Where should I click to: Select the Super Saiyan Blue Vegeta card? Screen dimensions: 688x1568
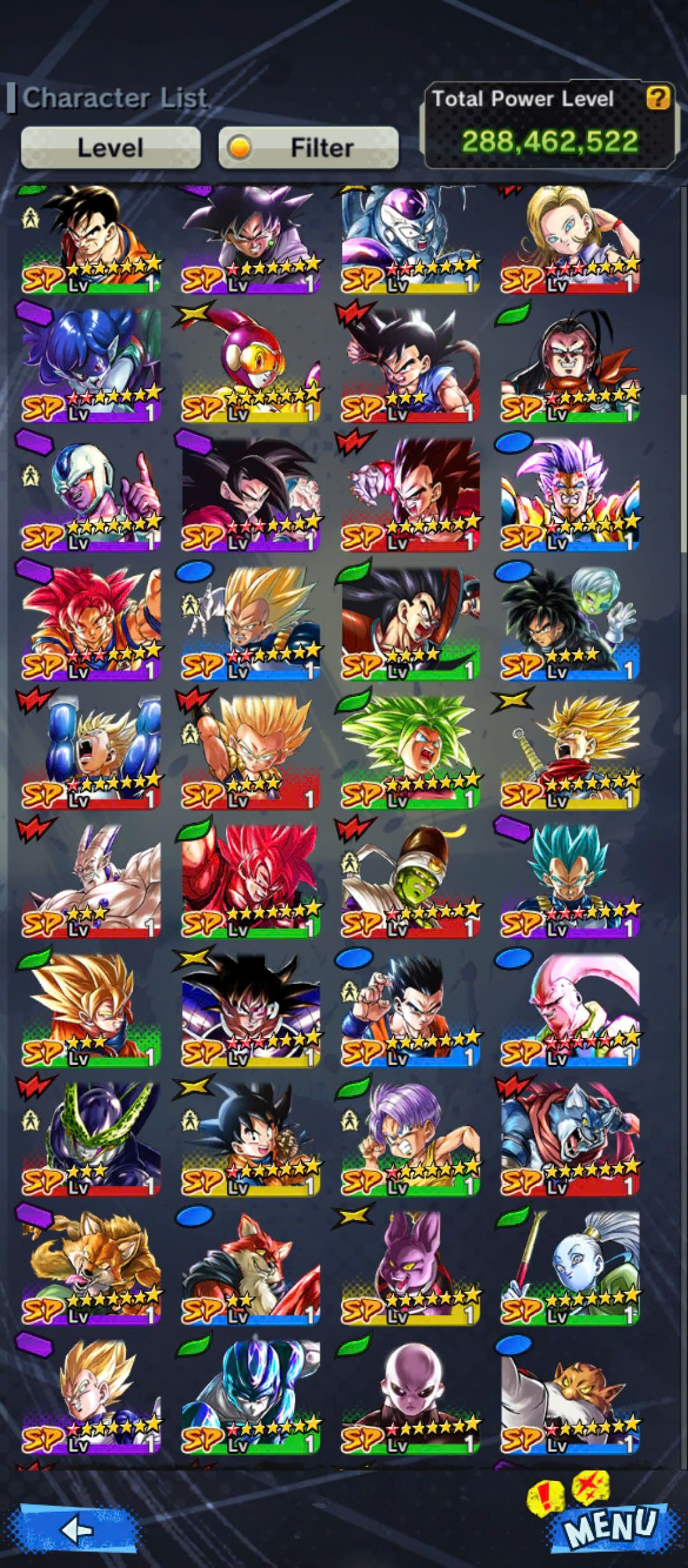pyautogui.click(x=570, y=881)
